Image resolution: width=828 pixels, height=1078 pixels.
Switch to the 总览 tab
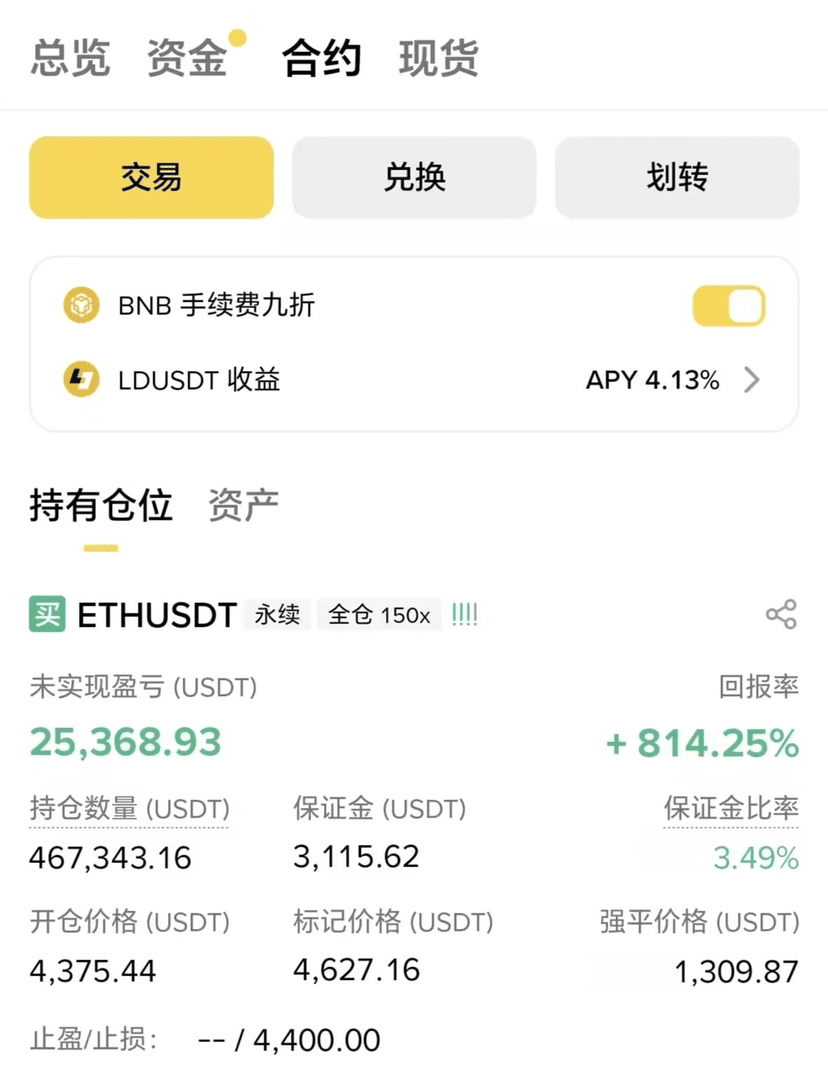point(70,58)
